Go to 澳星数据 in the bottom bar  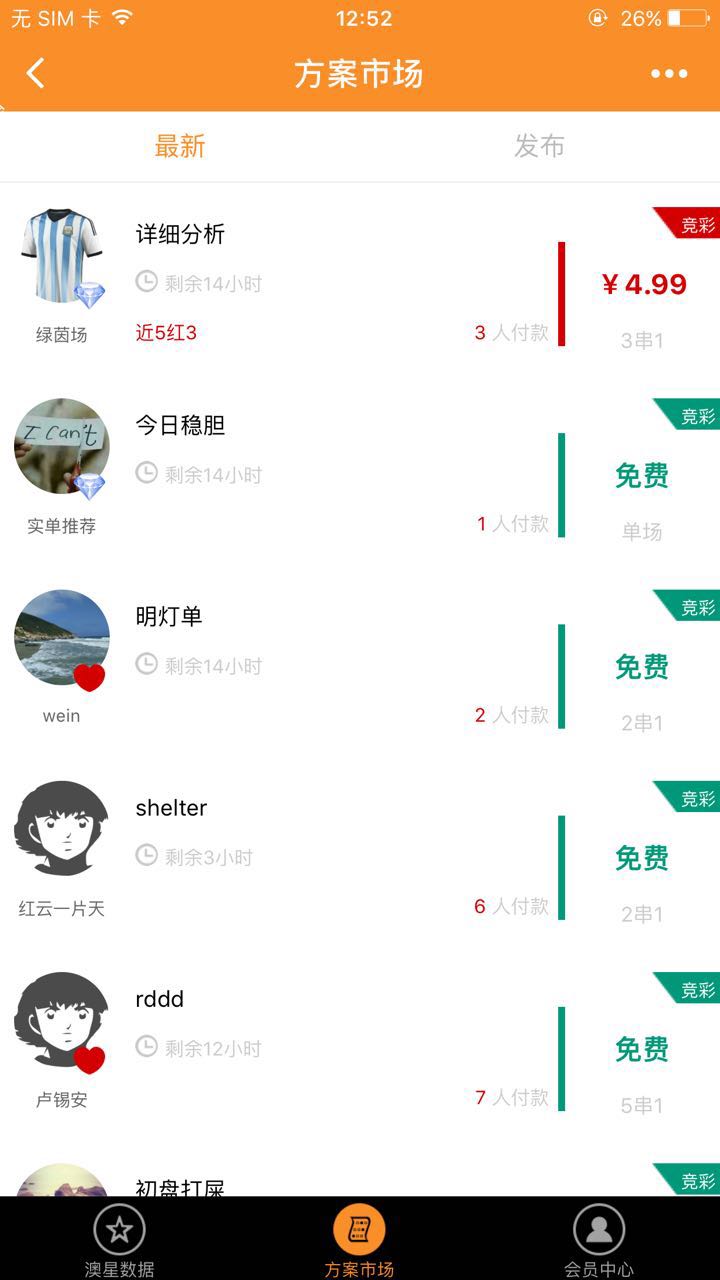click(119, 1240)
